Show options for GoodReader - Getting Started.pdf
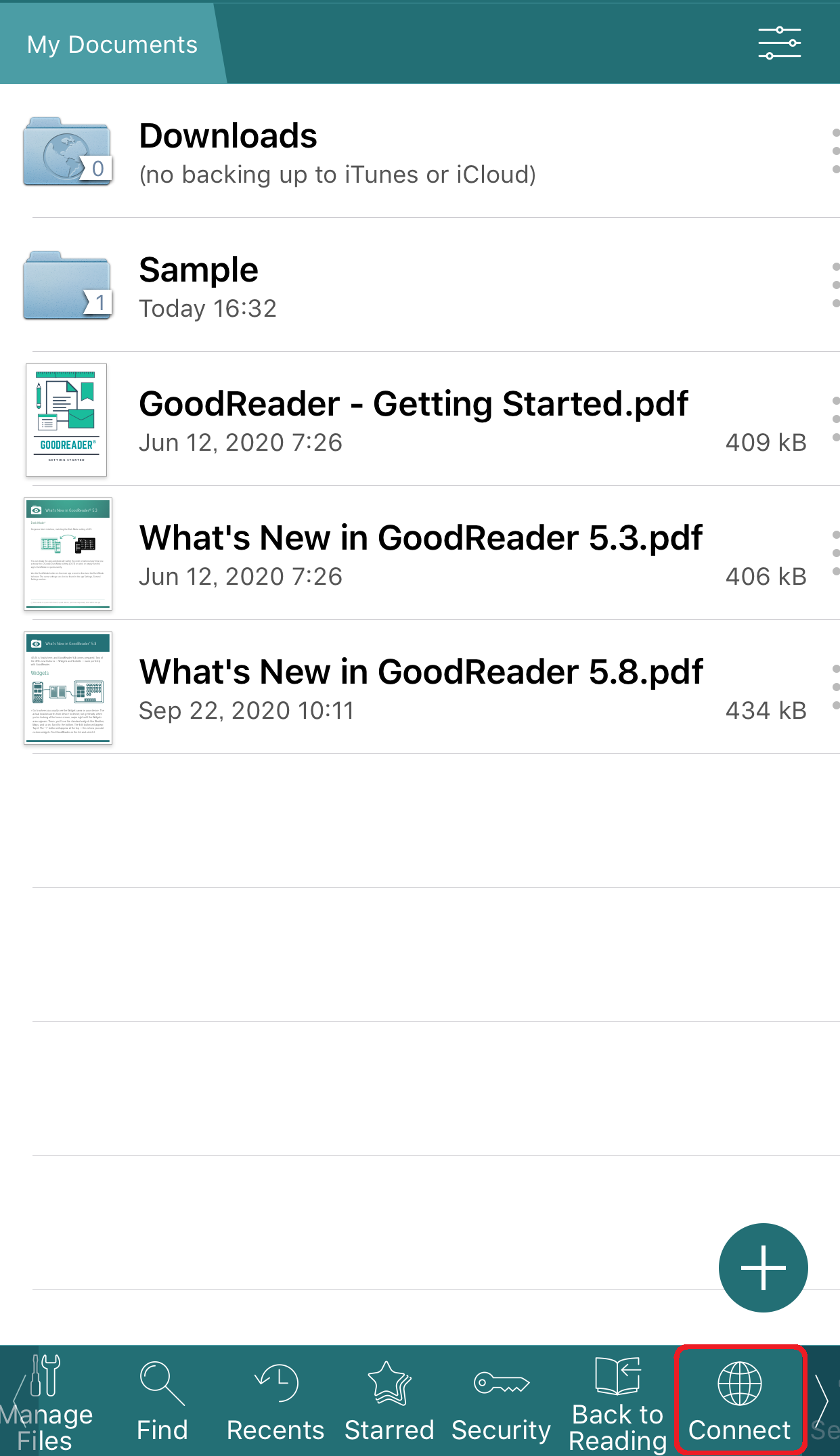The width and height of the screenshot is (840, 1456). [835, 419]
